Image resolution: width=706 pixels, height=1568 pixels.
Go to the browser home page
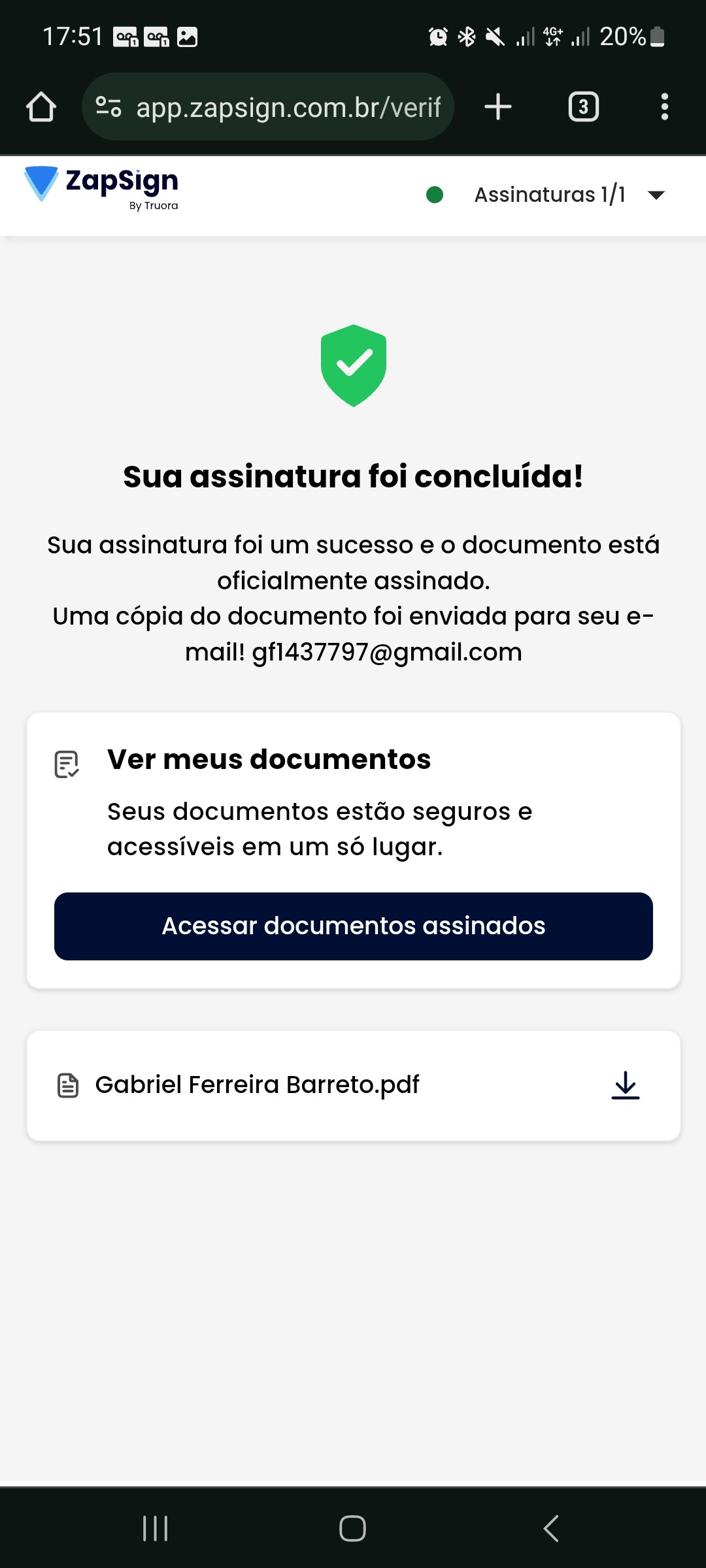41,106
